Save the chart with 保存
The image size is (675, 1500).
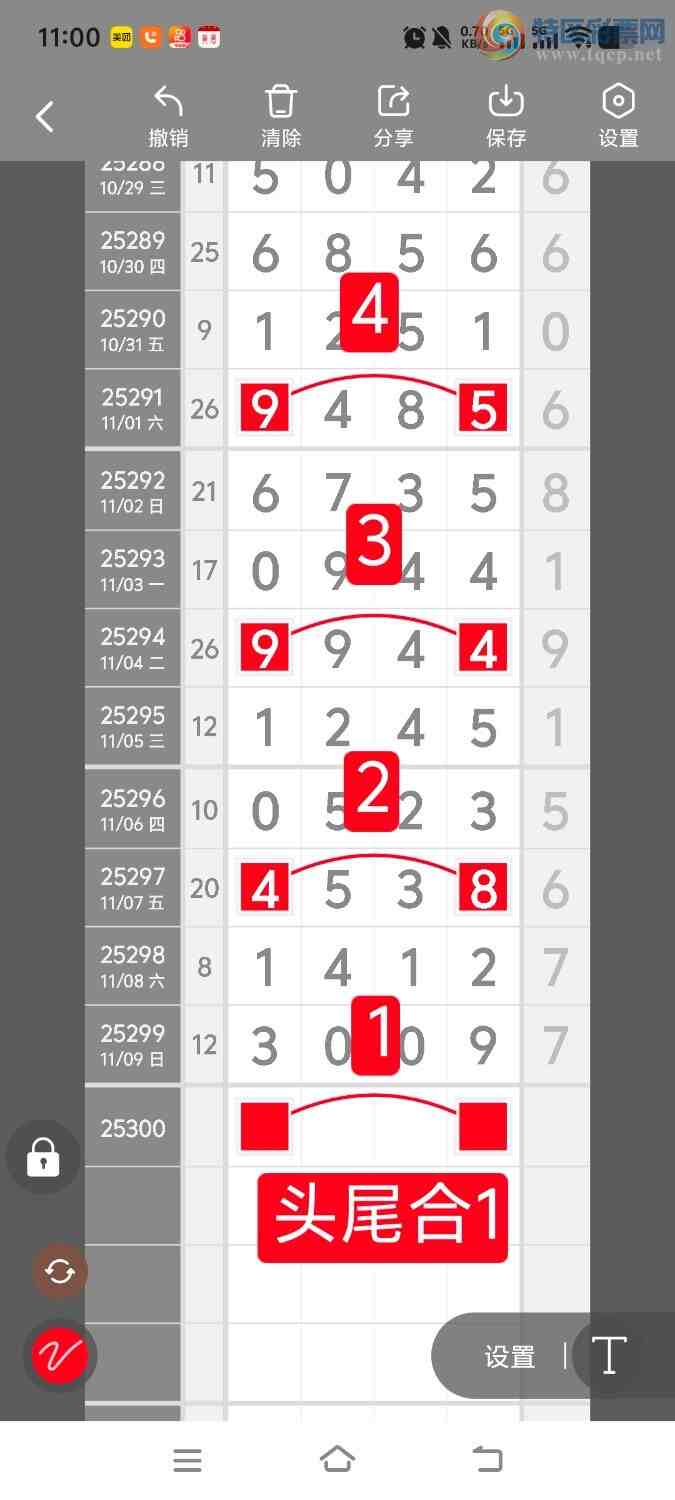506,117
